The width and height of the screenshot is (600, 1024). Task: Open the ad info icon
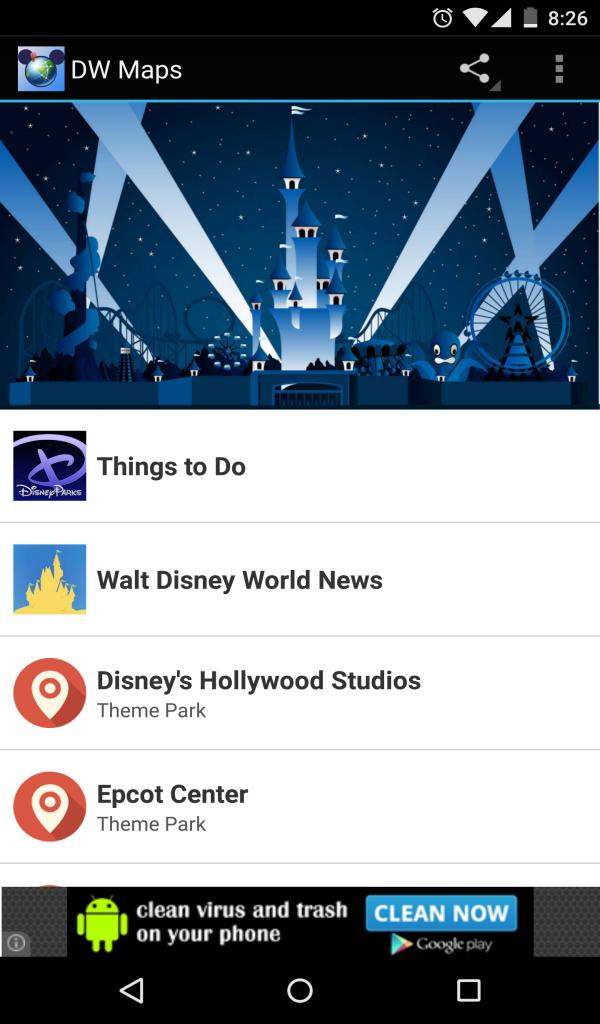click(x=16, y=942)
